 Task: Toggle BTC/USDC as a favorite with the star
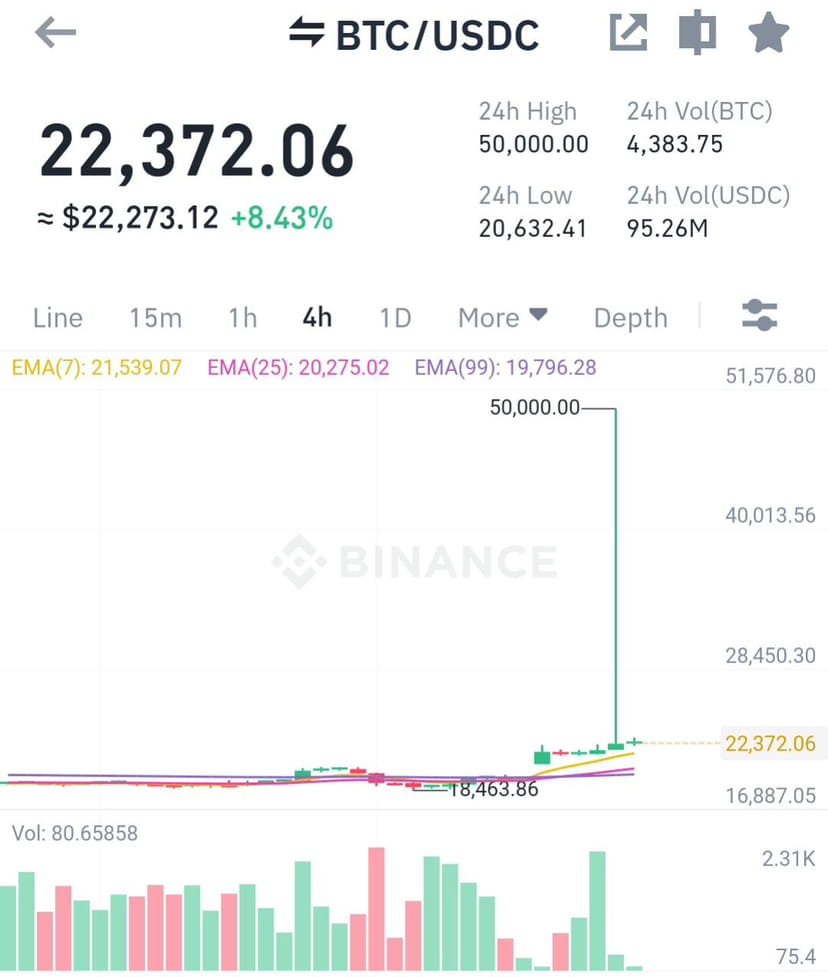click(768, 31)
